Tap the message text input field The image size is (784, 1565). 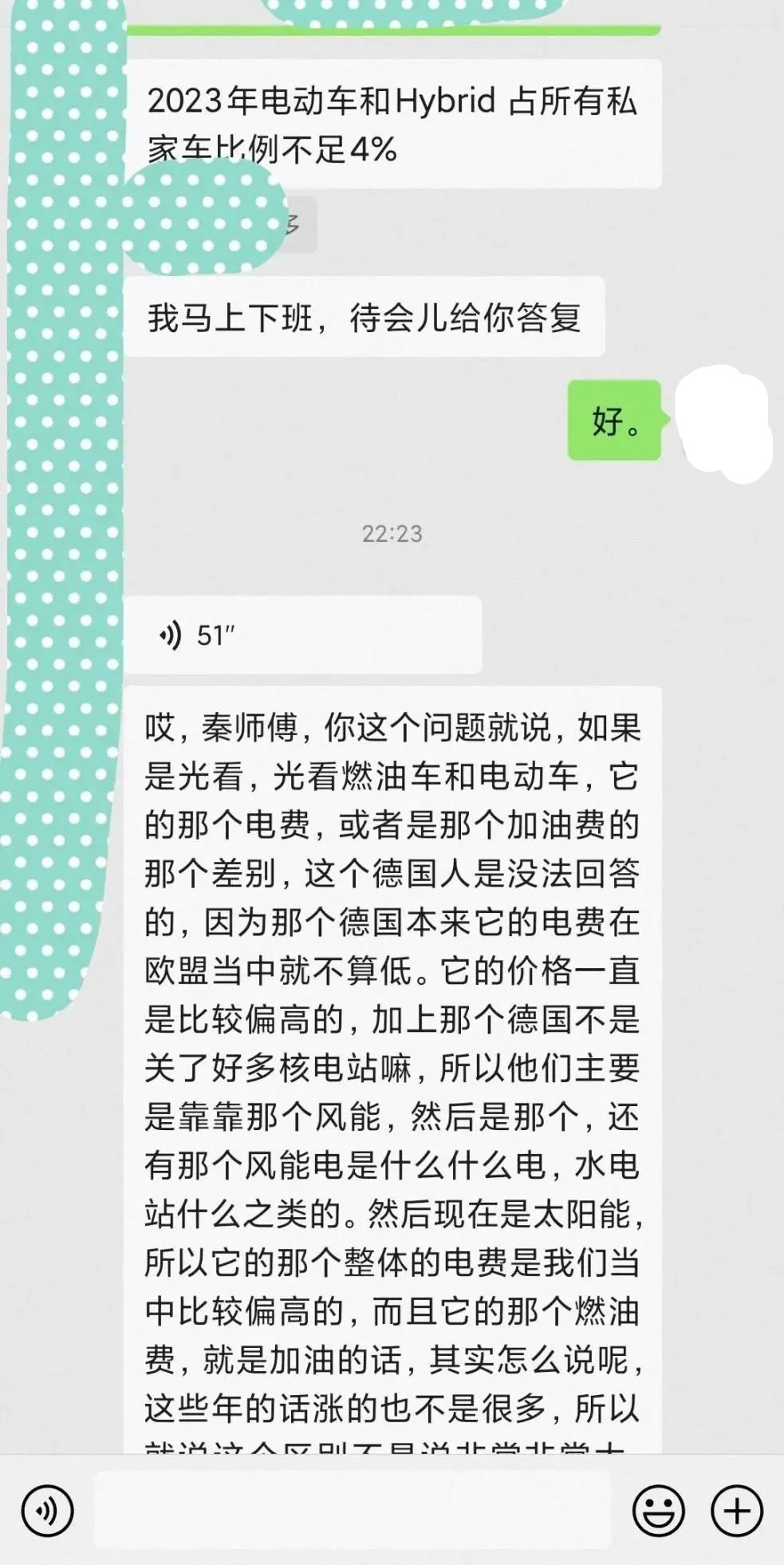(353, 1510)
